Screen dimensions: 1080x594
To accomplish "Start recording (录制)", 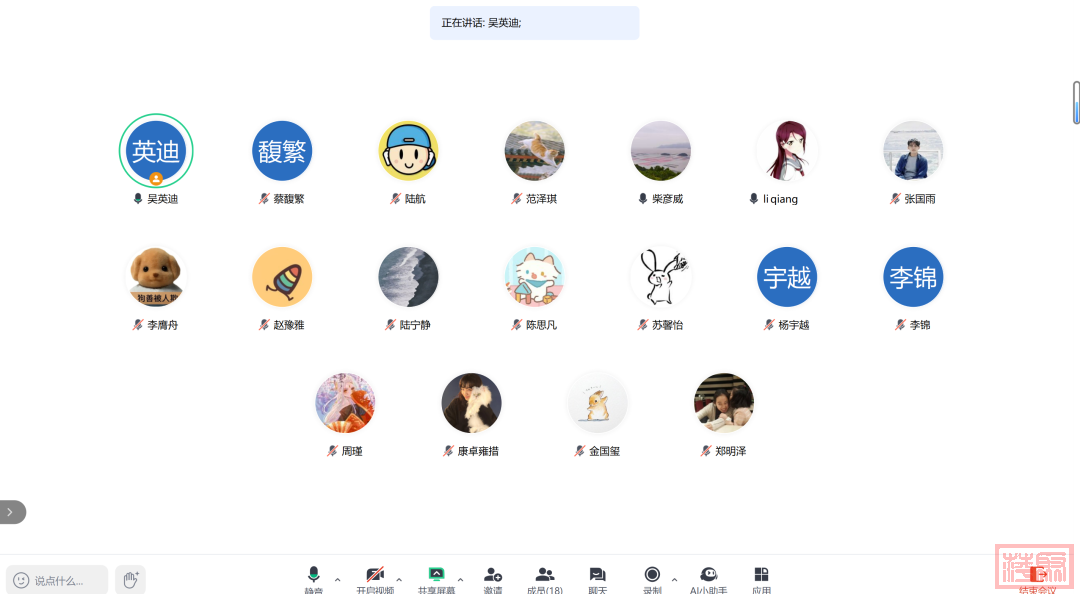I will (x=652, y=577).
